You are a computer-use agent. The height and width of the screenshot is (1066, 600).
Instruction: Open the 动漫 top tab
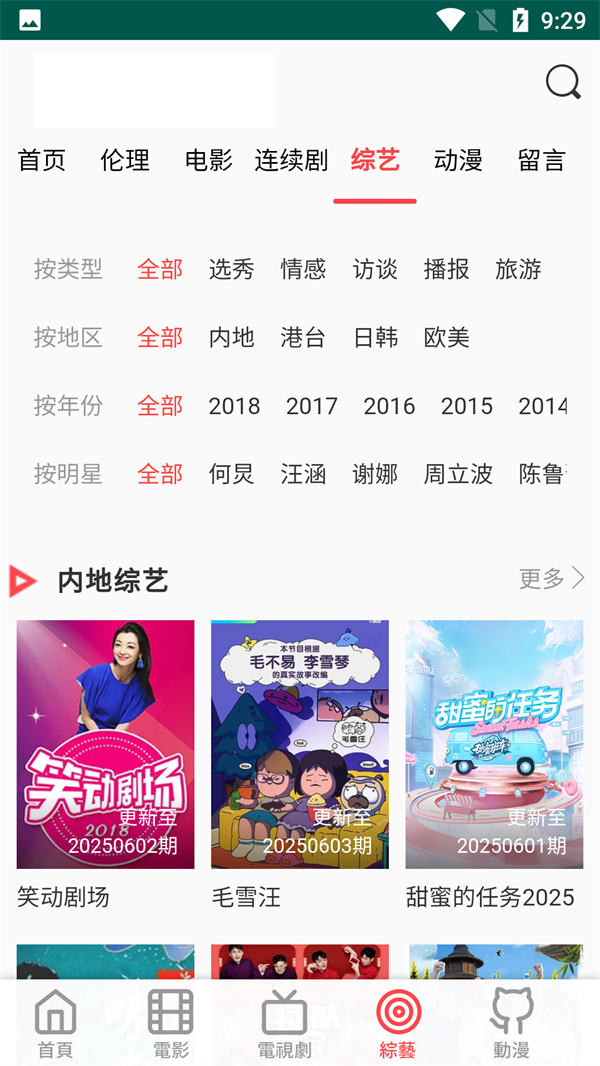(x=458, y=160)
